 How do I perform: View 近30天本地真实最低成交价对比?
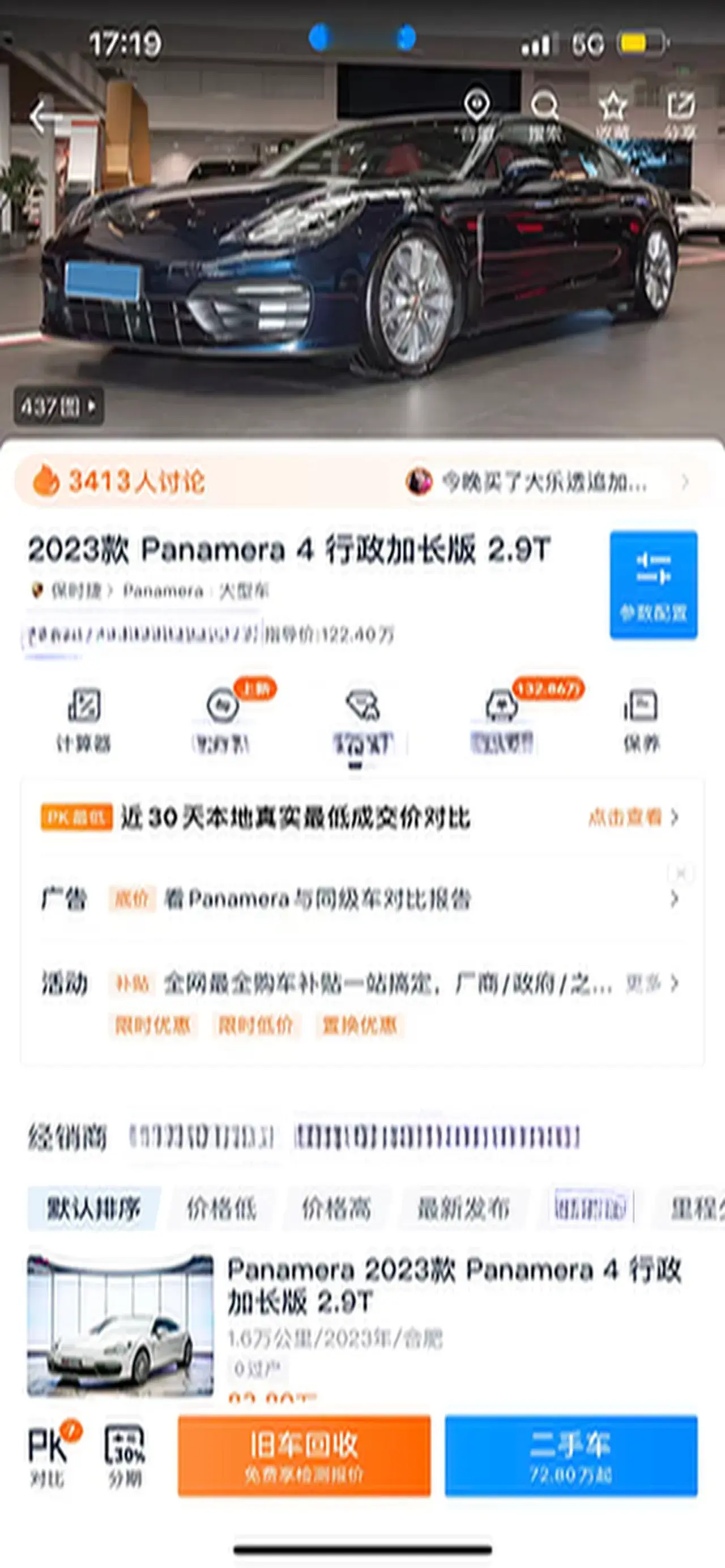(x=359, y=817)
